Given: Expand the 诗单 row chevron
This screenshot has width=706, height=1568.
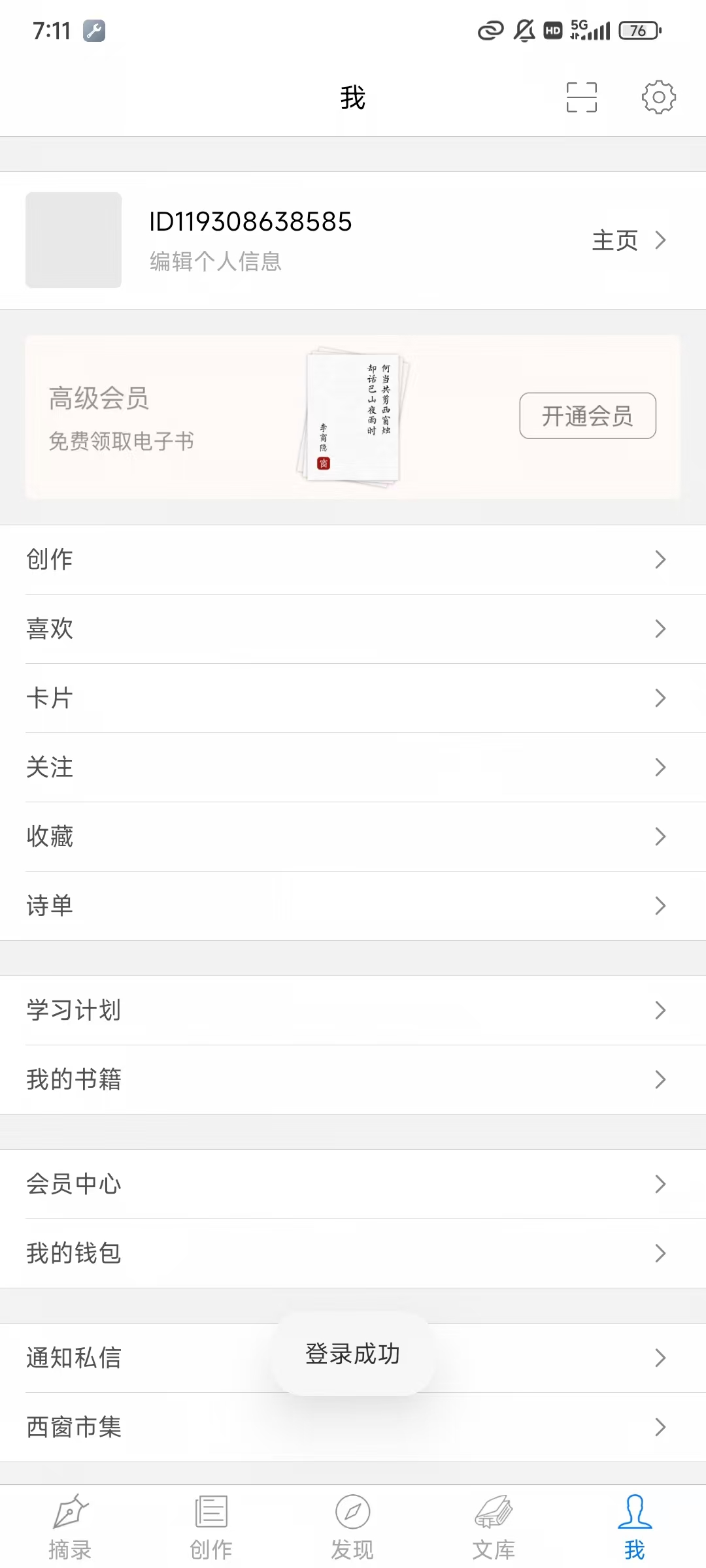Looking at the screenshot, I should (x=660, y=906).
